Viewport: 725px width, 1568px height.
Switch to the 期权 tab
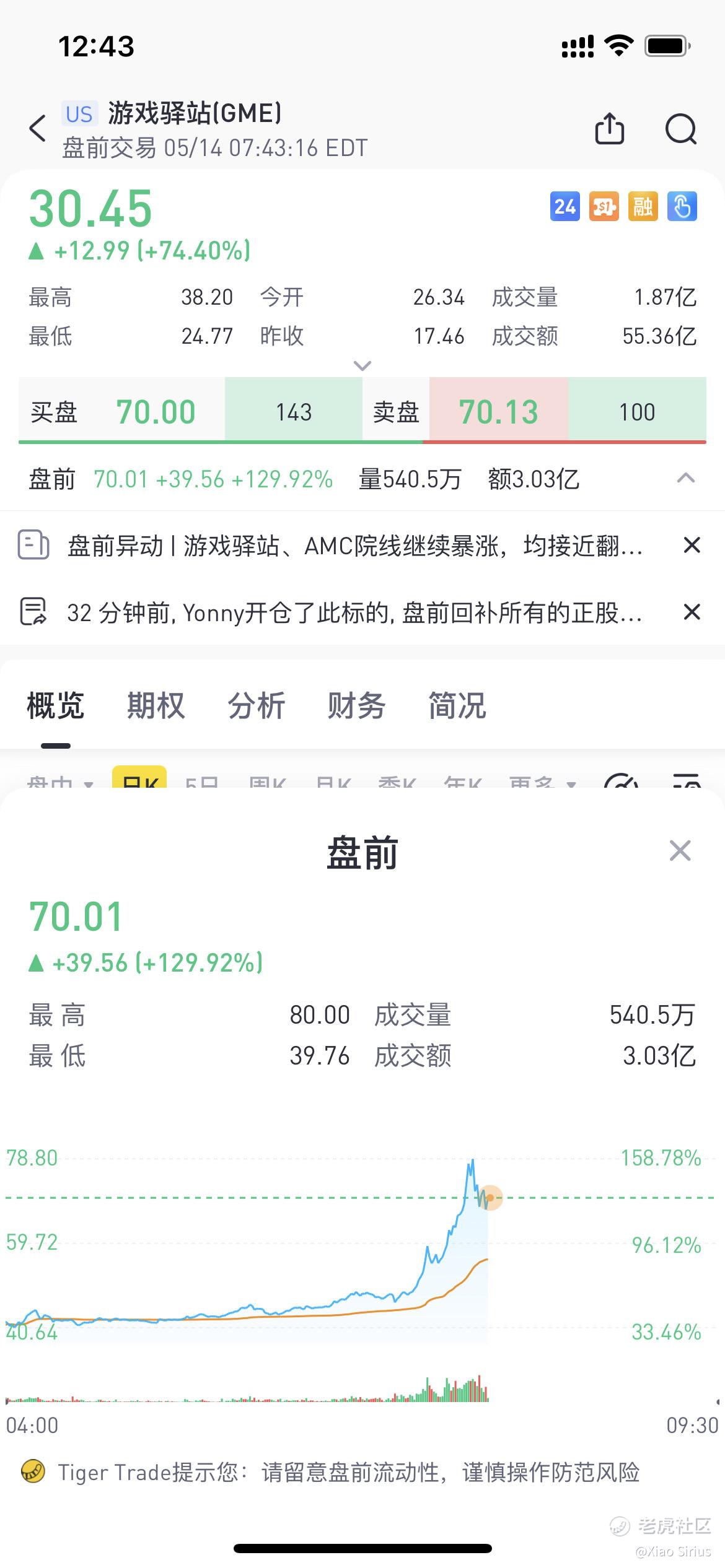156,706
